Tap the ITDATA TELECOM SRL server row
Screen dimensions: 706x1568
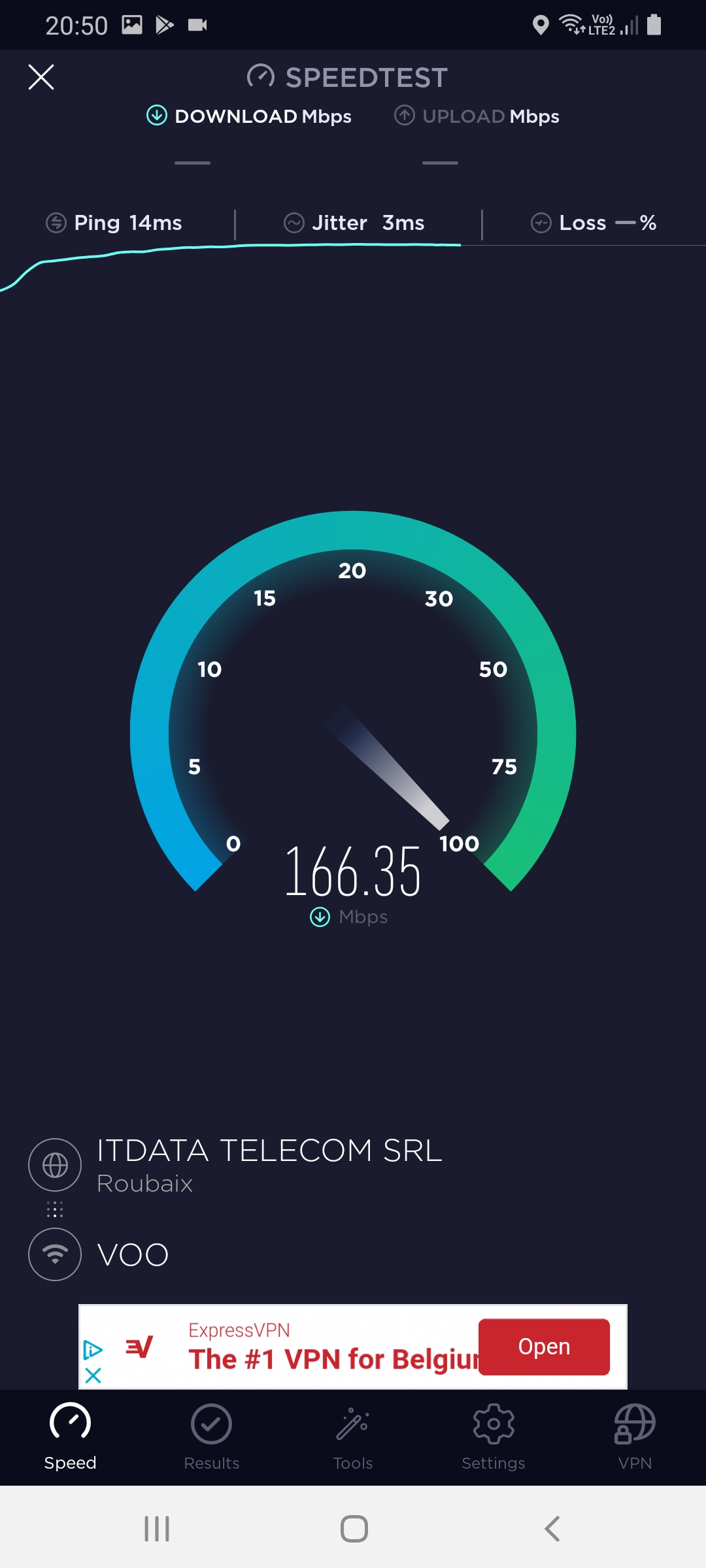click(x=268, y=1165)
